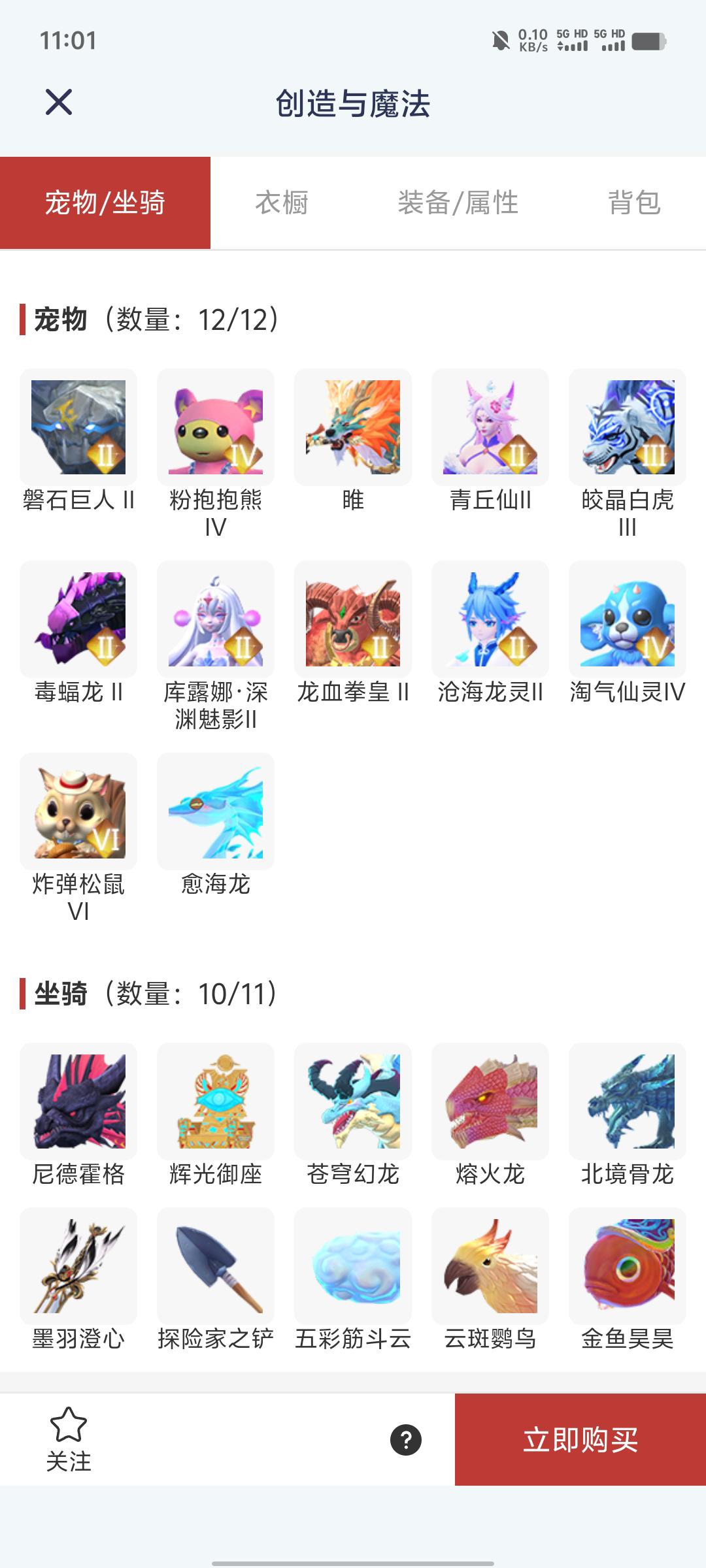This screenshot has width=706, height=1568.
Task: Click the 辉光御座 mount icon
Action: tap(216, 1101)
